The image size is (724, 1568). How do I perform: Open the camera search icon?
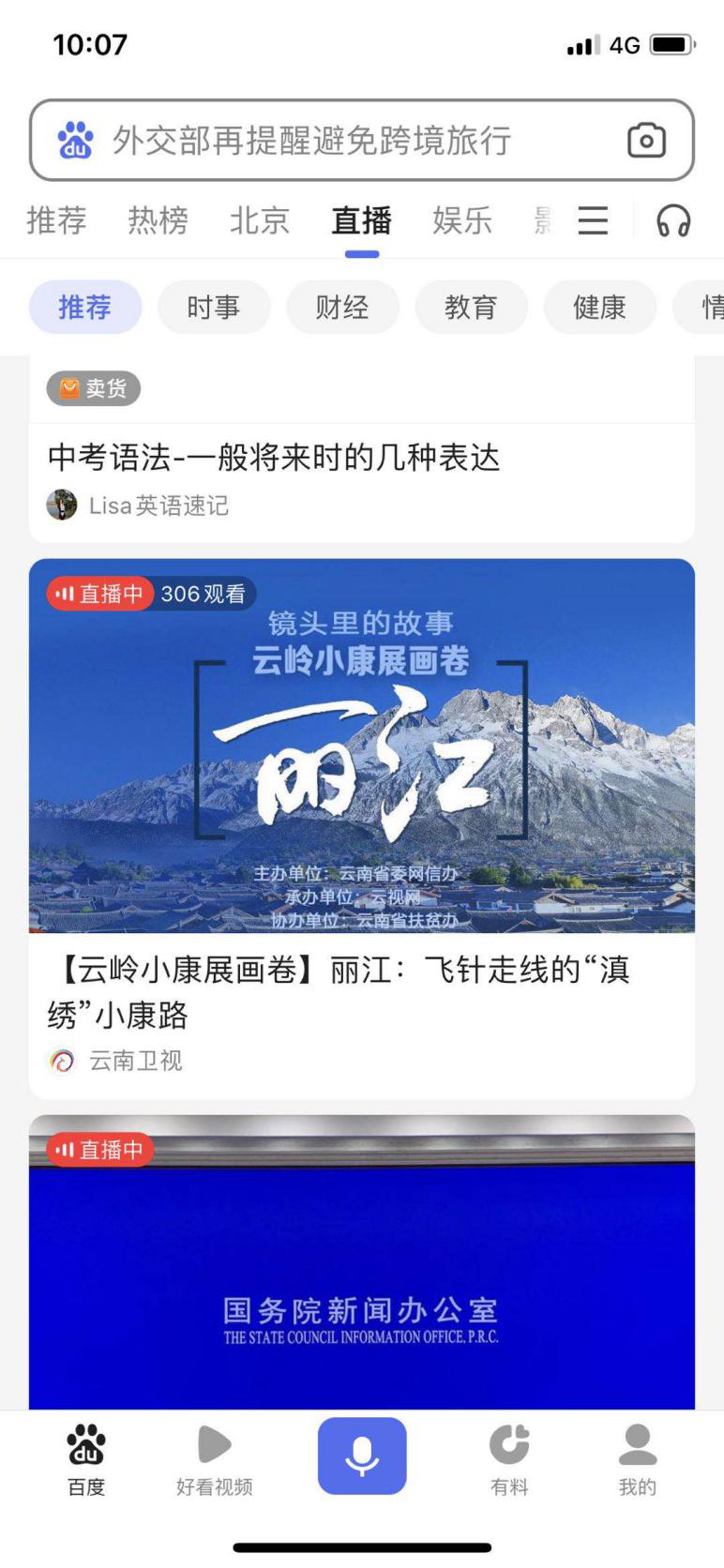(646, 141)
